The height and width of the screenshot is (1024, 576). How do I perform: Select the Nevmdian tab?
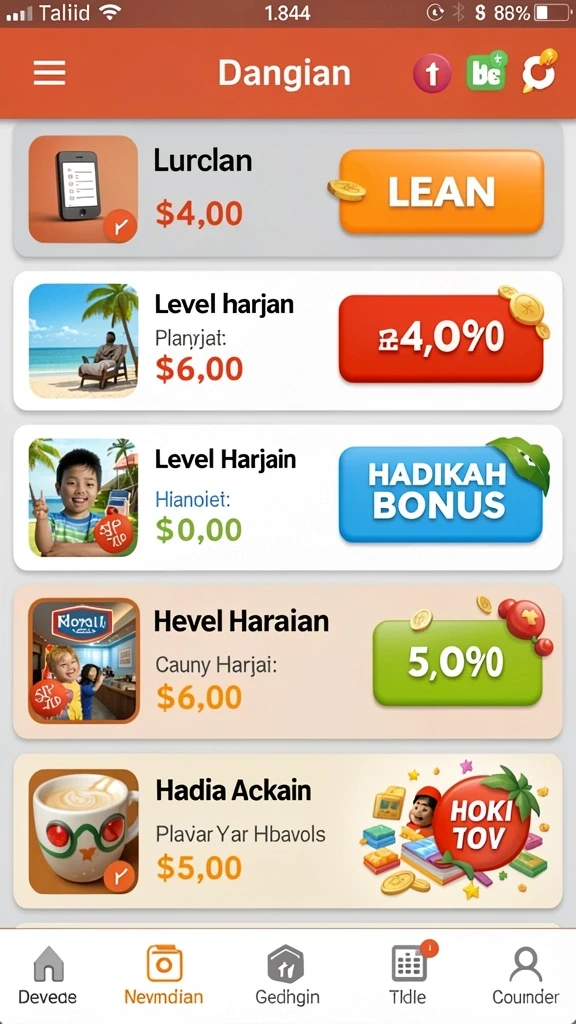click(164, 974)
